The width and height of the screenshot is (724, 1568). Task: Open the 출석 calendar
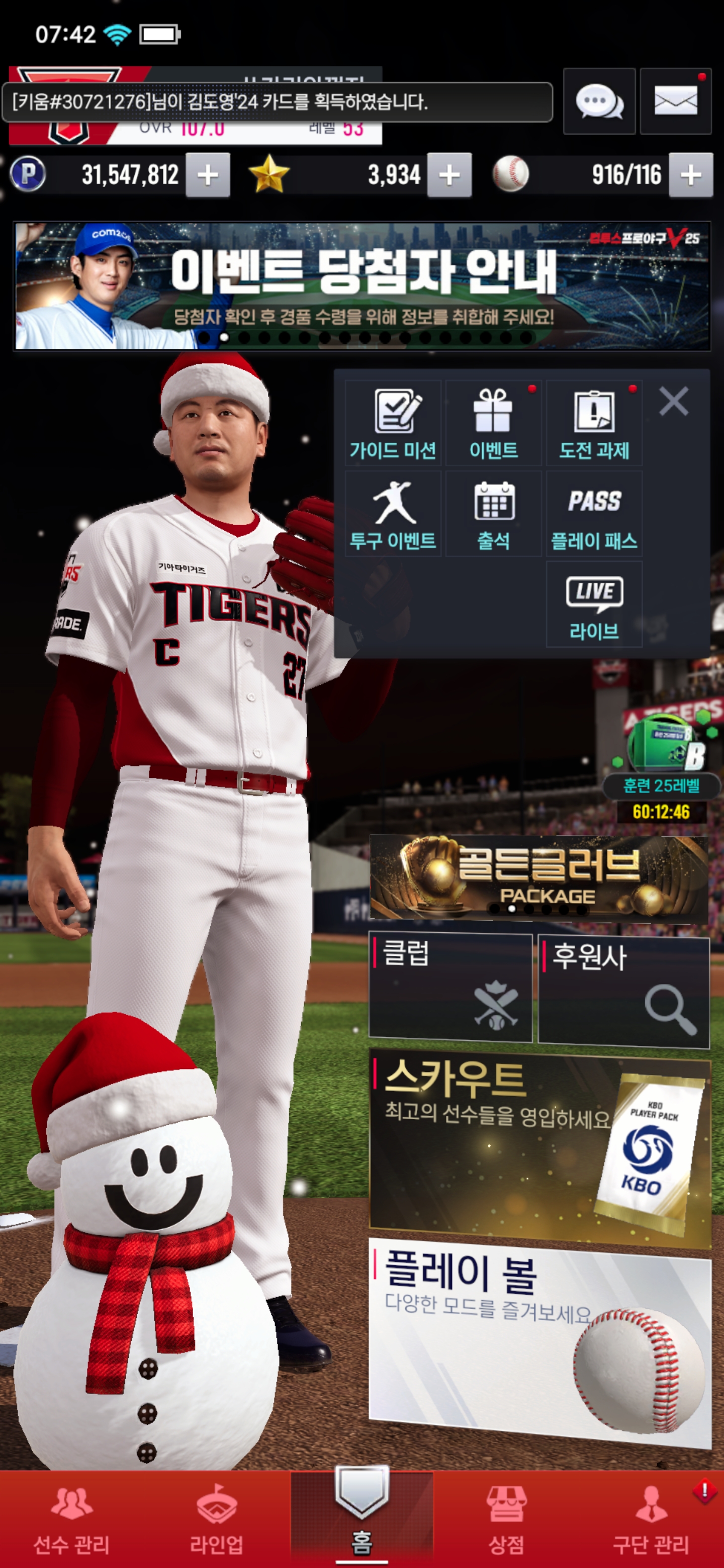point(493,514)
